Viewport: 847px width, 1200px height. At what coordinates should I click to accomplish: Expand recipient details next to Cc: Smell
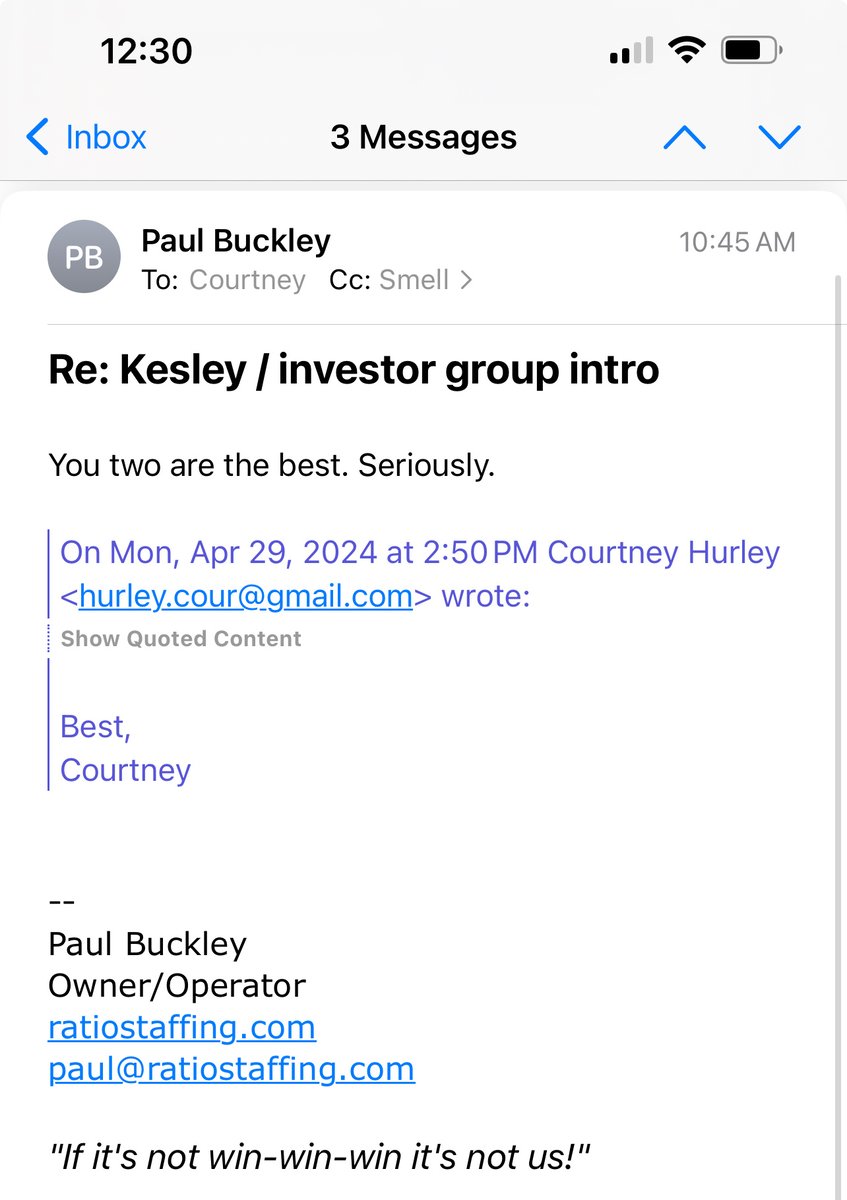click(x=466, y=280)
